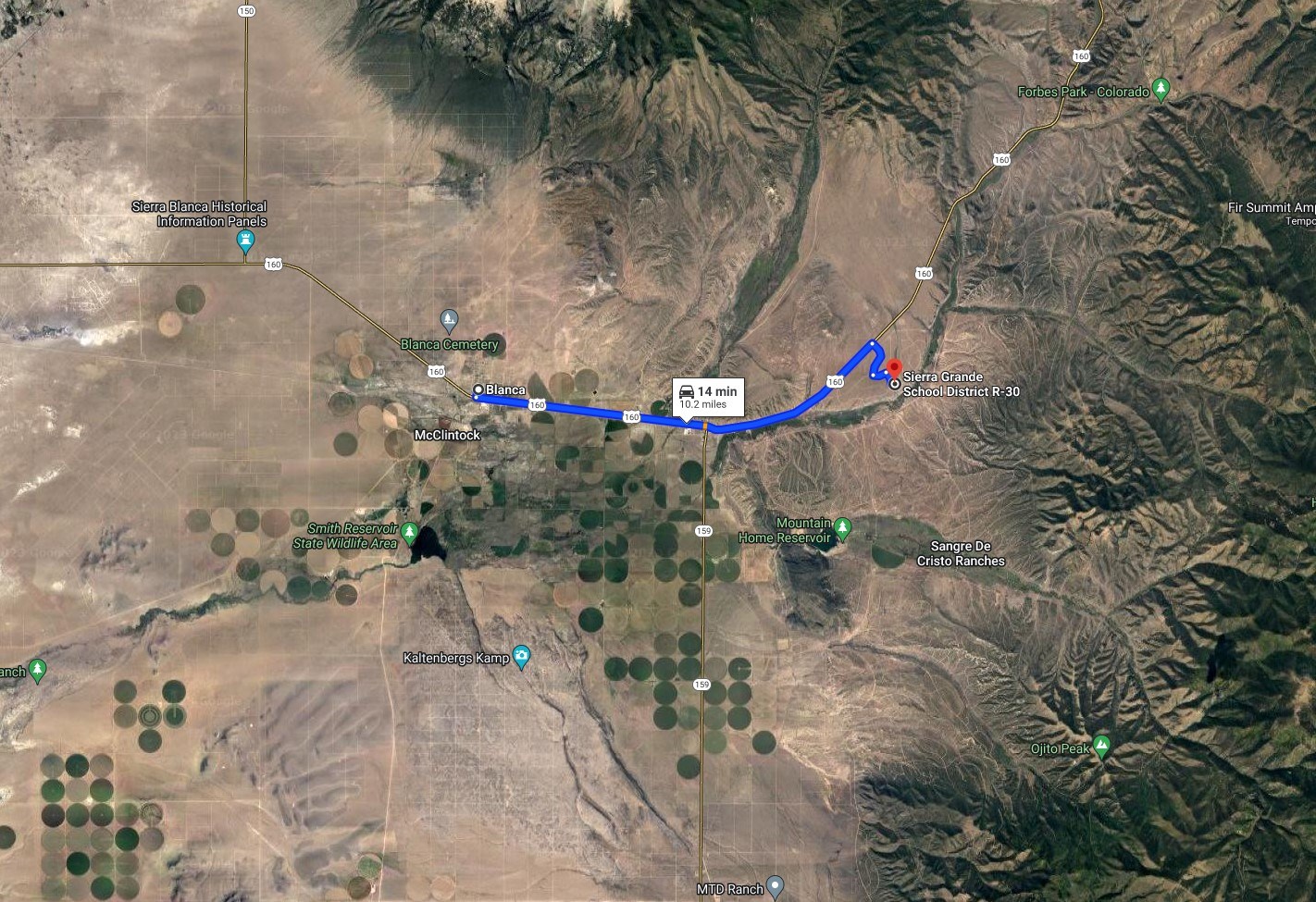1316x902 pixels.
Task: Select the Mountain Home Reservoir marker
Action: tap(842, 528)
